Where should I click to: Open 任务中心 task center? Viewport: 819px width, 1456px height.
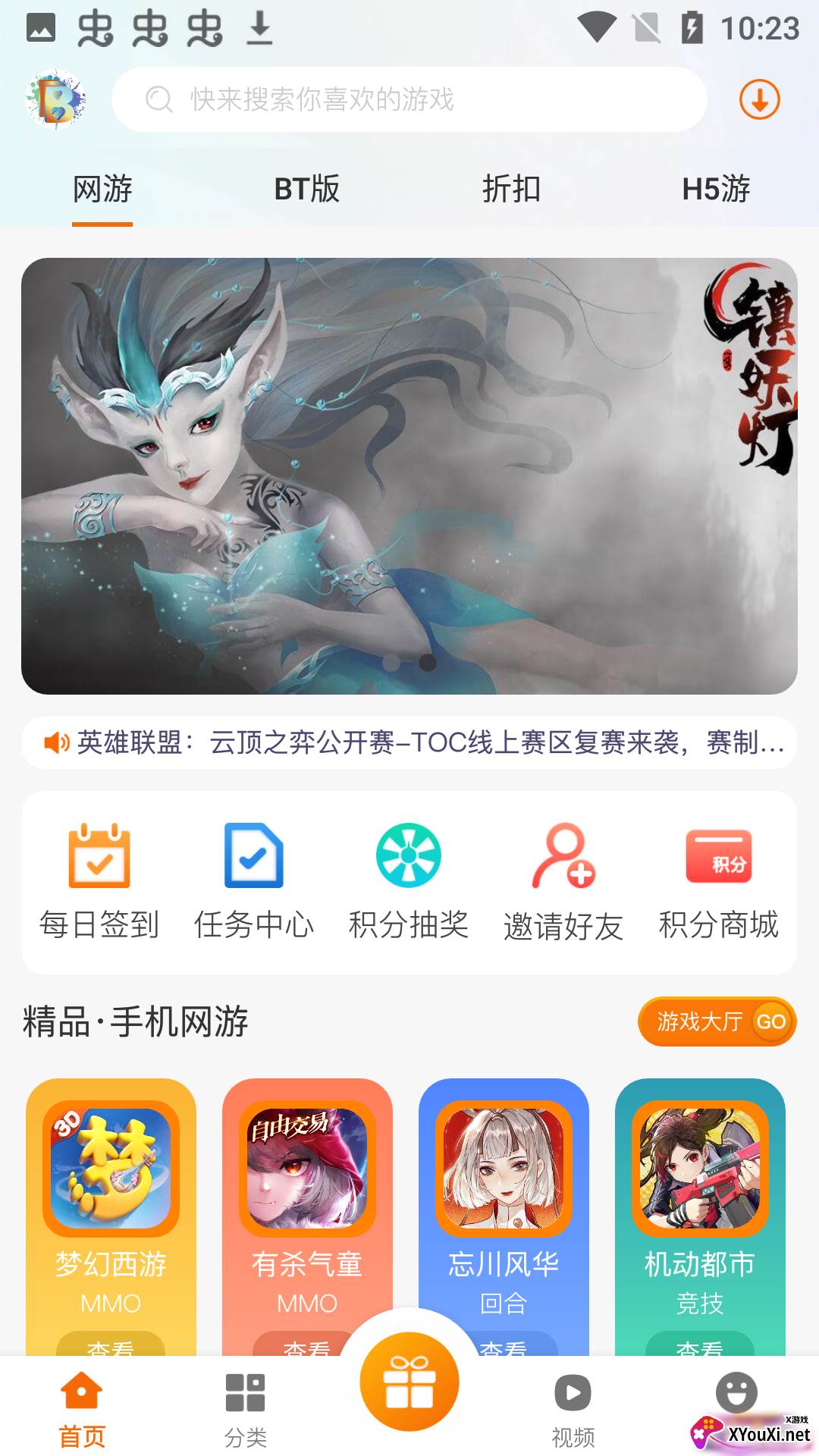pos(254,881)
